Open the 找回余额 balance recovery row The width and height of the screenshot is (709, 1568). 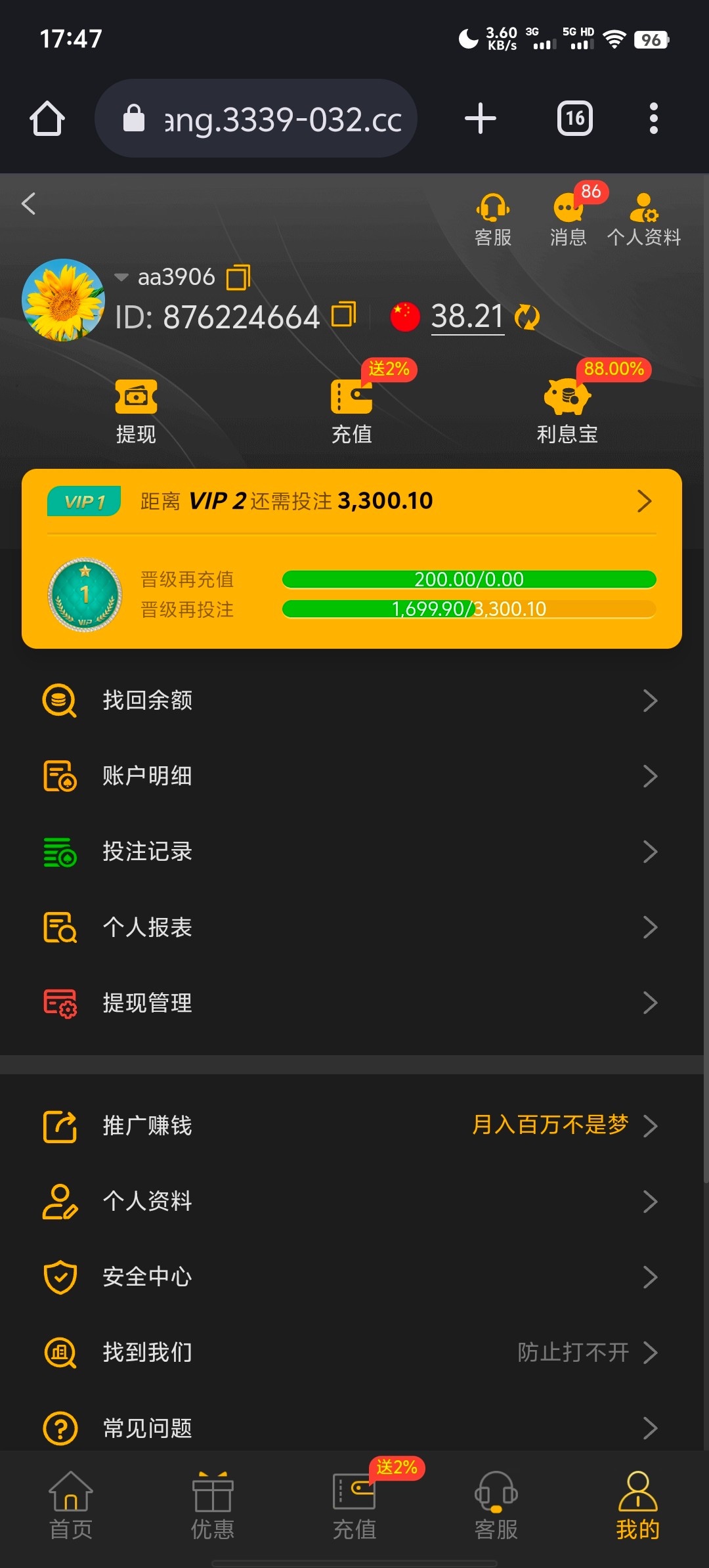[x=354, y=701]
